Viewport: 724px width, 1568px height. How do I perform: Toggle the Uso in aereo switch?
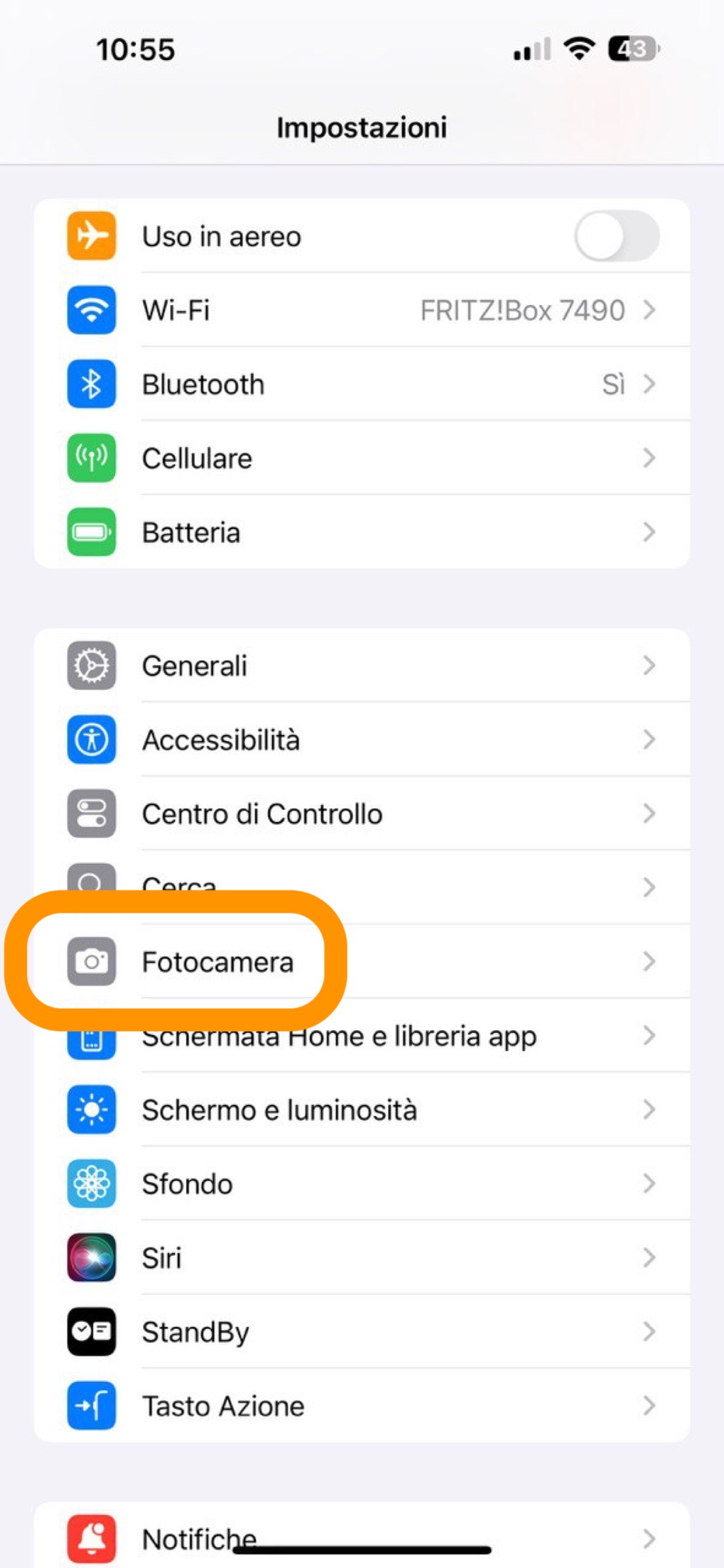[616, 236]
